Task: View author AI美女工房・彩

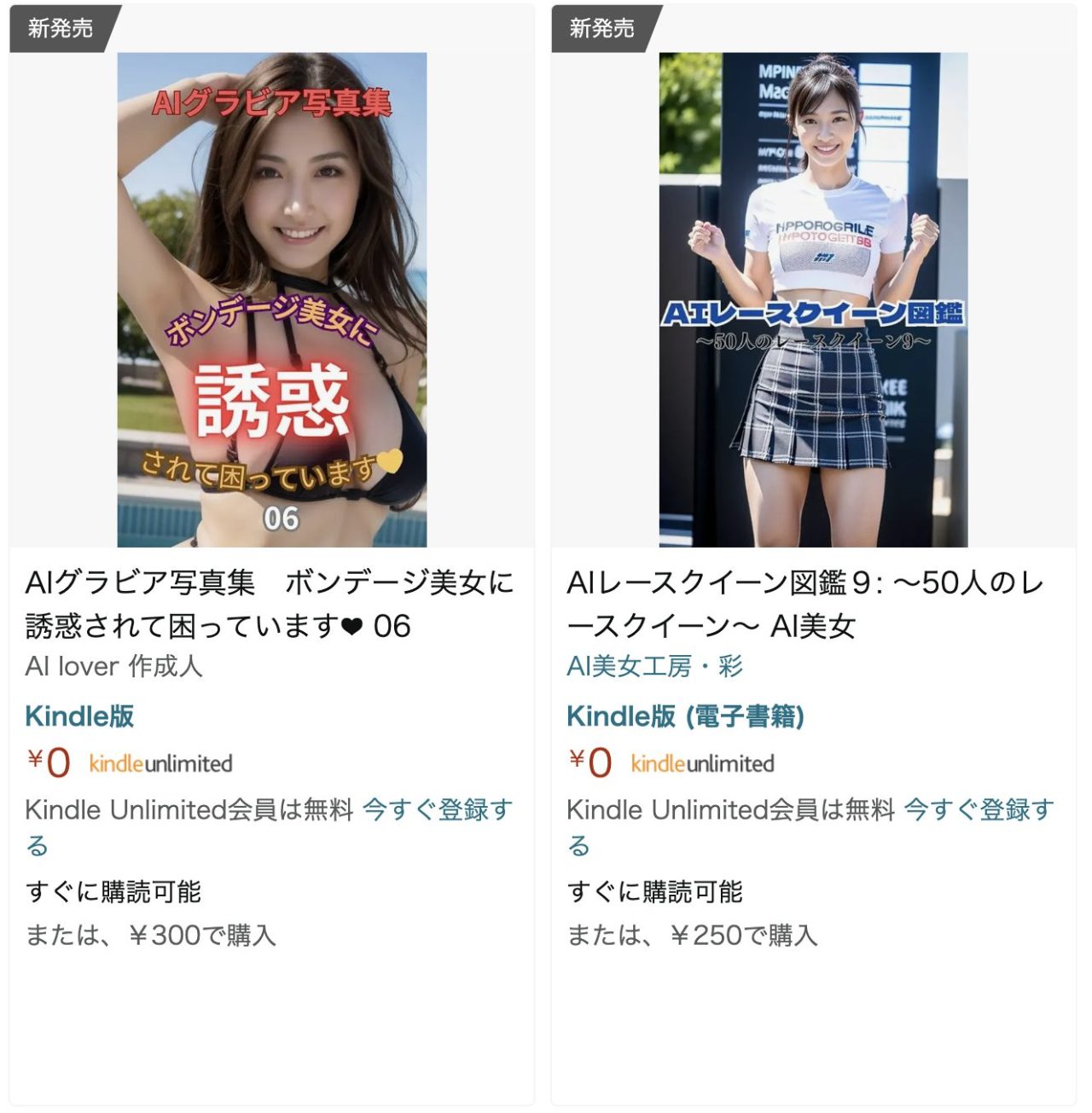Action: coord(654,666)
